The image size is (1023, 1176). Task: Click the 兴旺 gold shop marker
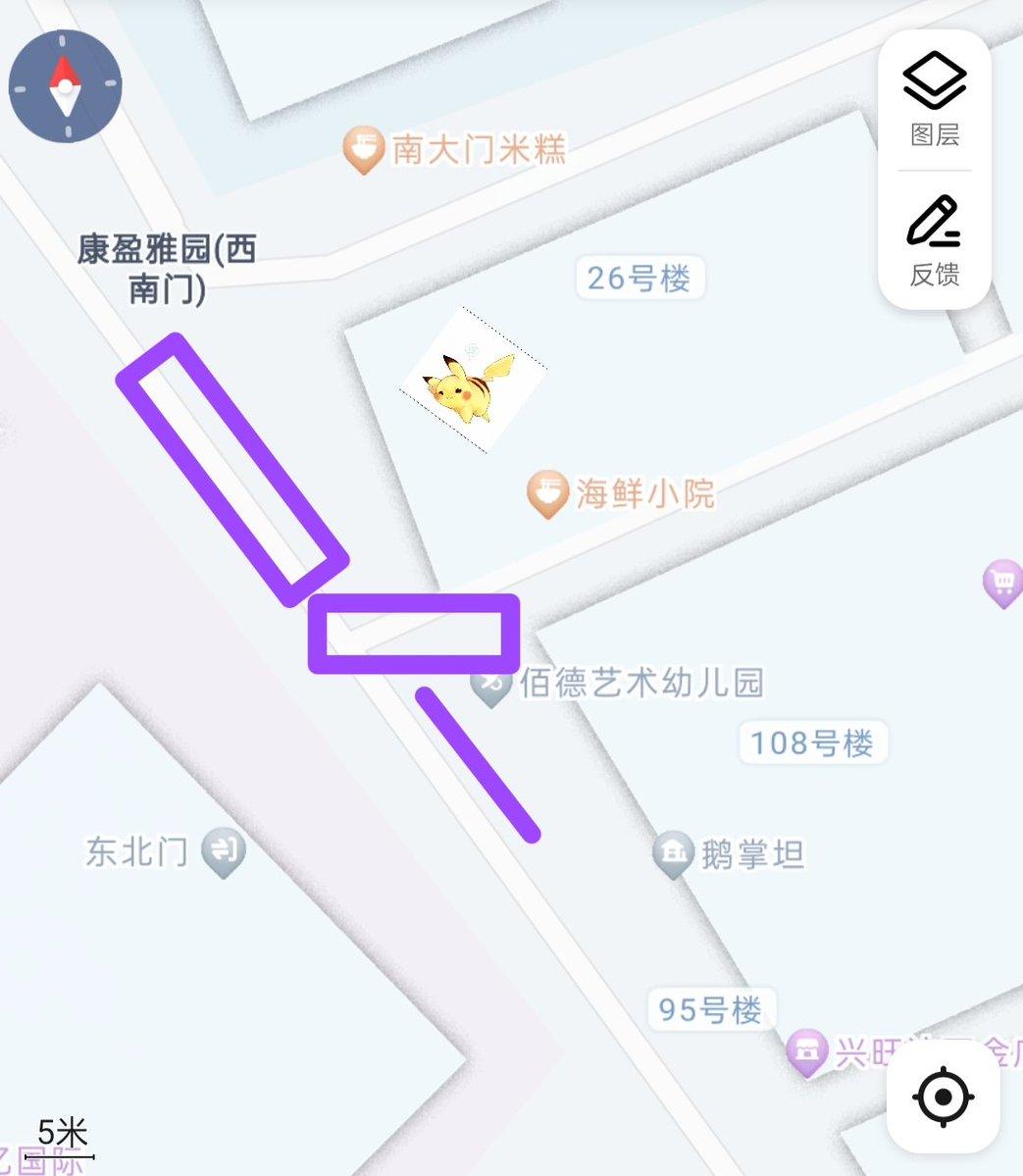[x=808, y=1049]
